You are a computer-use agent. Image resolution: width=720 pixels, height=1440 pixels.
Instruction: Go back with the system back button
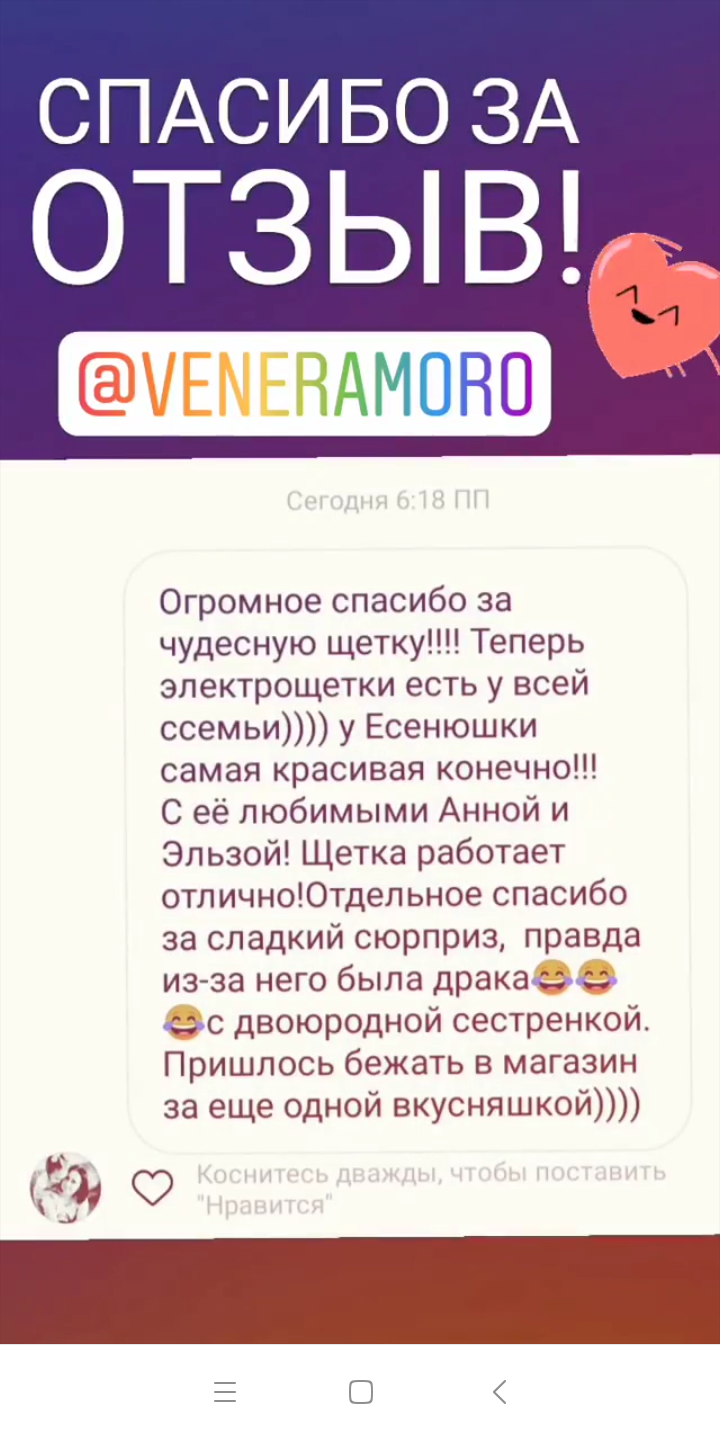[499, 1391]
